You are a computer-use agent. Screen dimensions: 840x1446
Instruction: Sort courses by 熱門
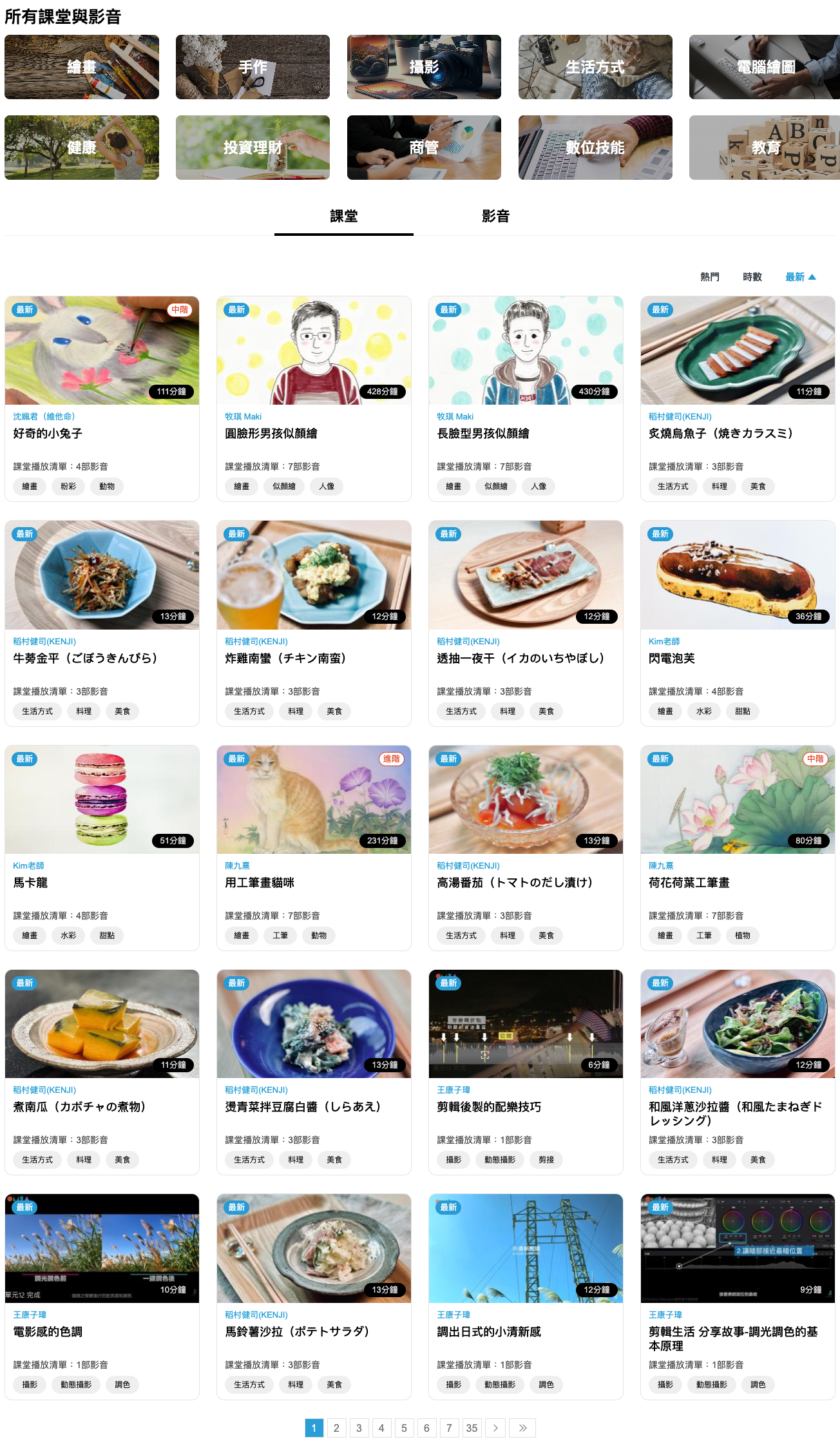[709, 277]
